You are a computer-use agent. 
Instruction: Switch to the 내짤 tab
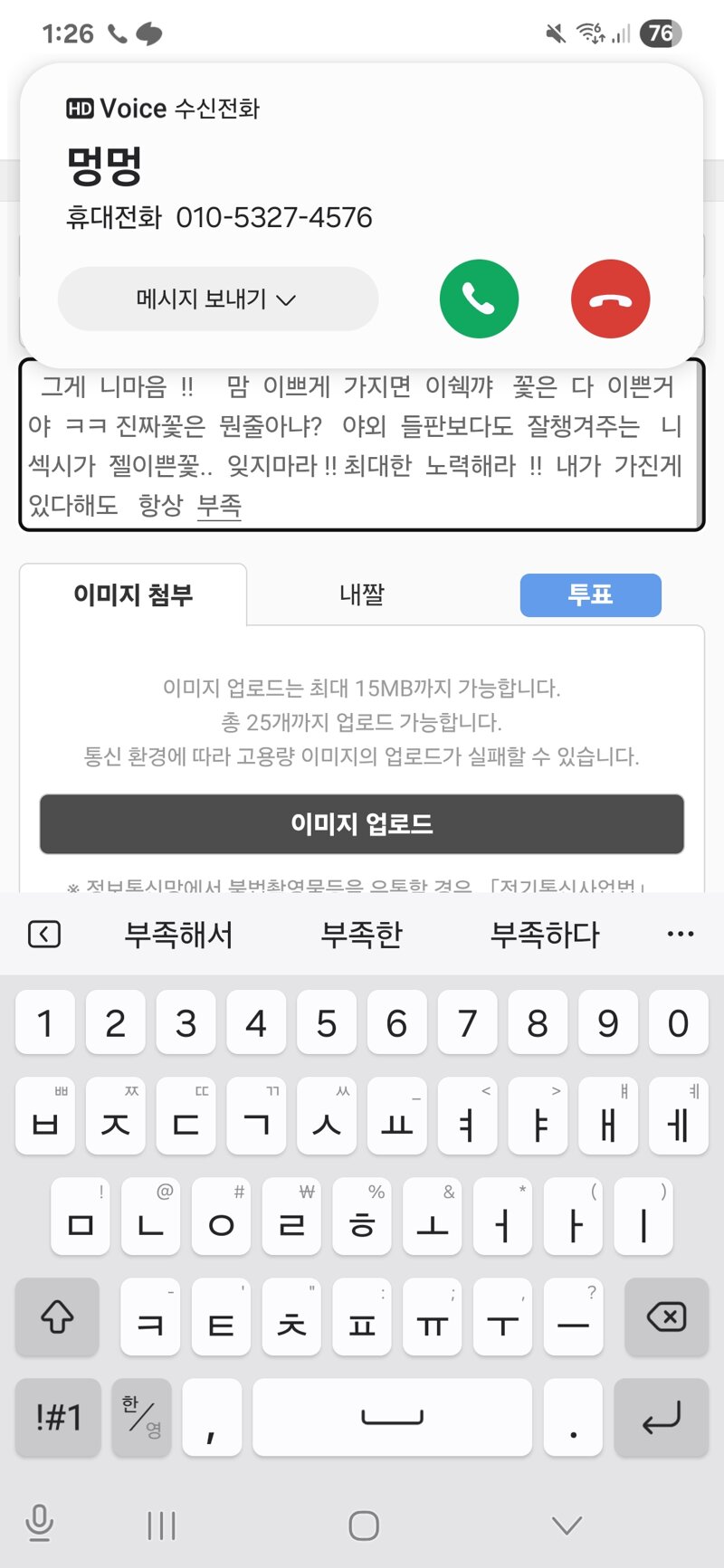362,594
